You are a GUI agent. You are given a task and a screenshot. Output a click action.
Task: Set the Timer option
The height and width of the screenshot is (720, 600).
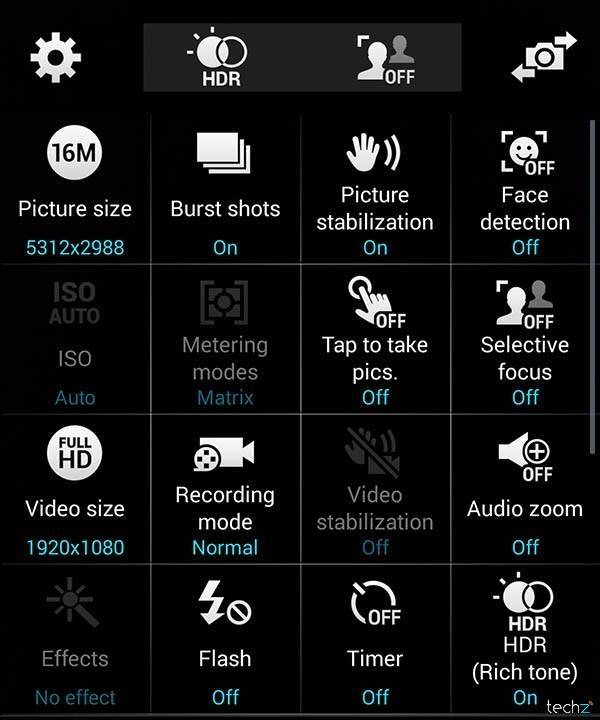[x=375, y=640]
